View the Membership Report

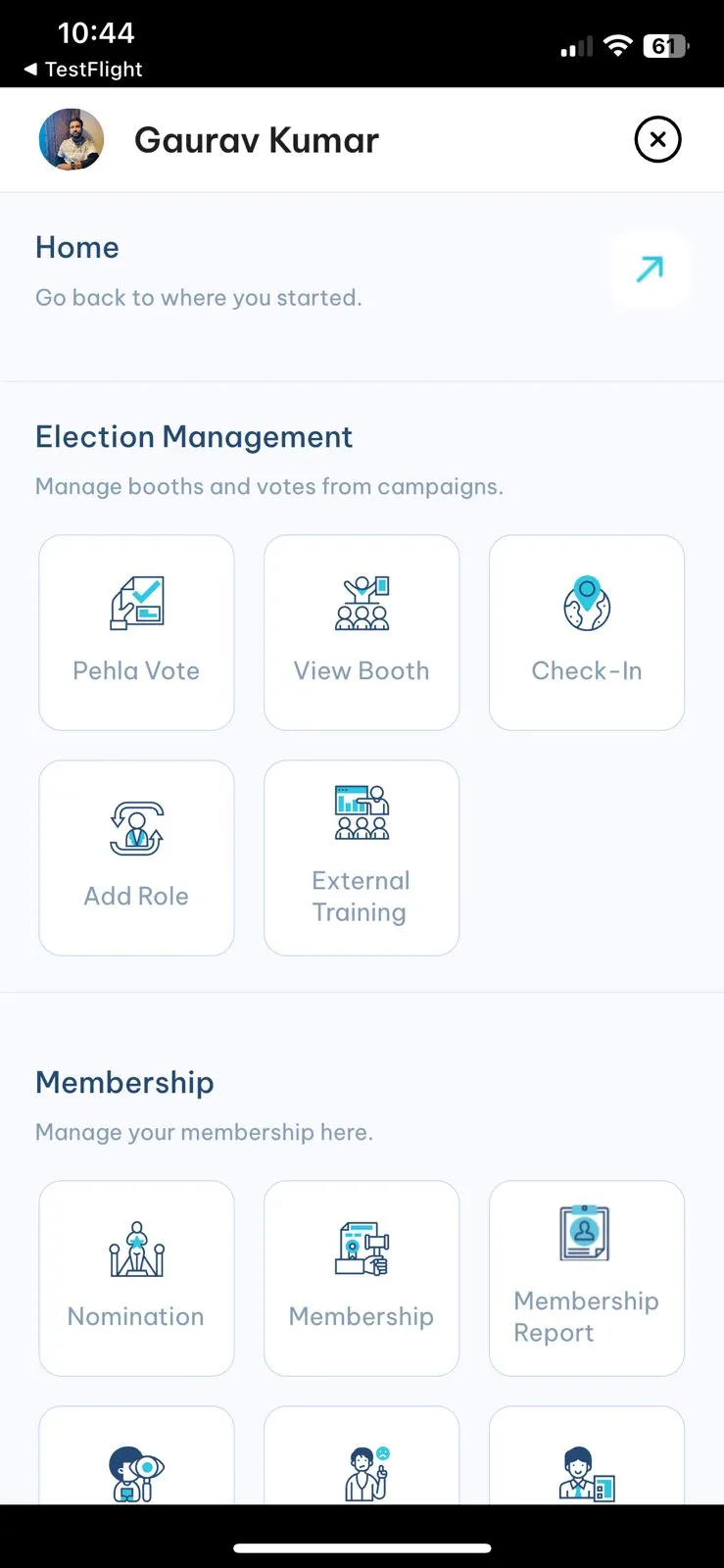(586, 1278)
